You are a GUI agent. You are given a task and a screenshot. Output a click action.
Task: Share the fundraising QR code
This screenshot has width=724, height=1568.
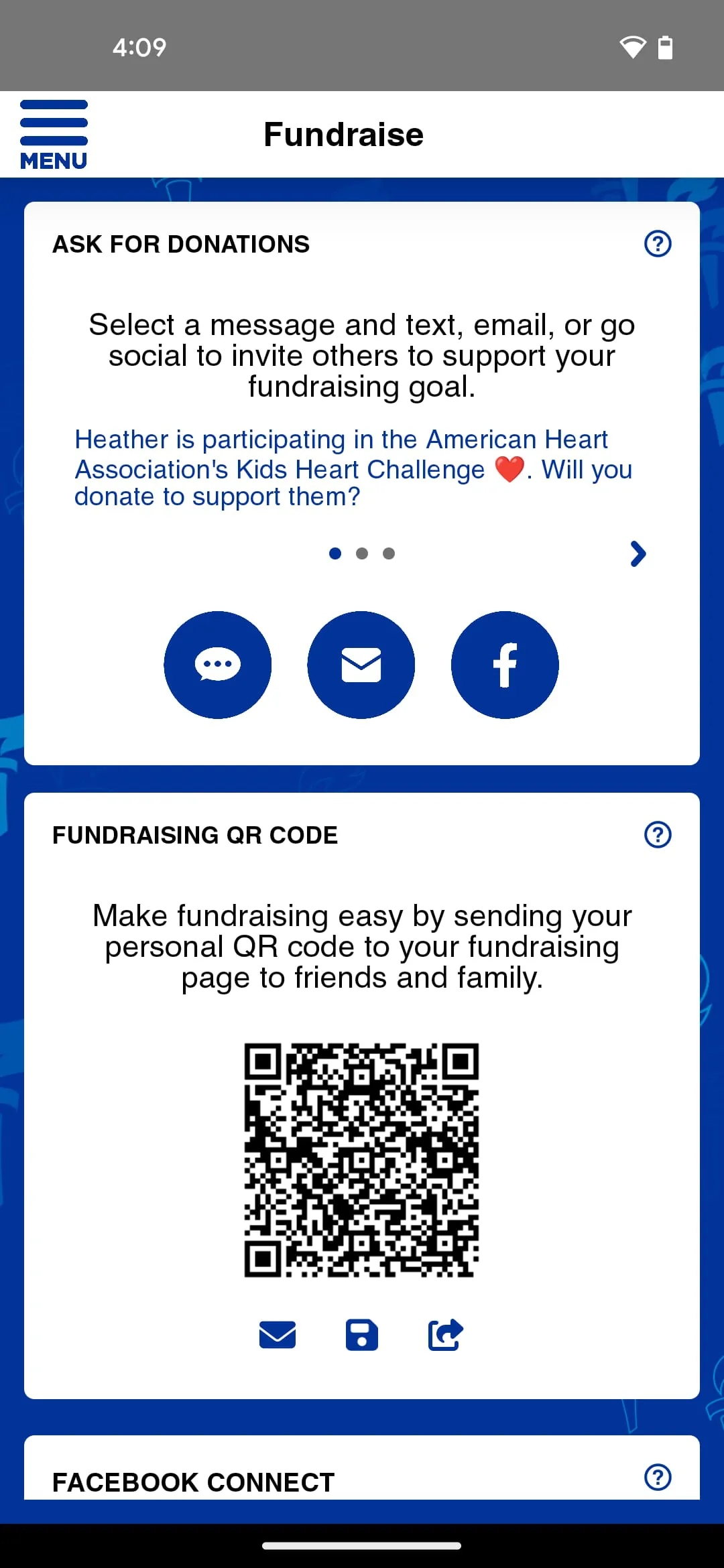(x=446, y=1335)
